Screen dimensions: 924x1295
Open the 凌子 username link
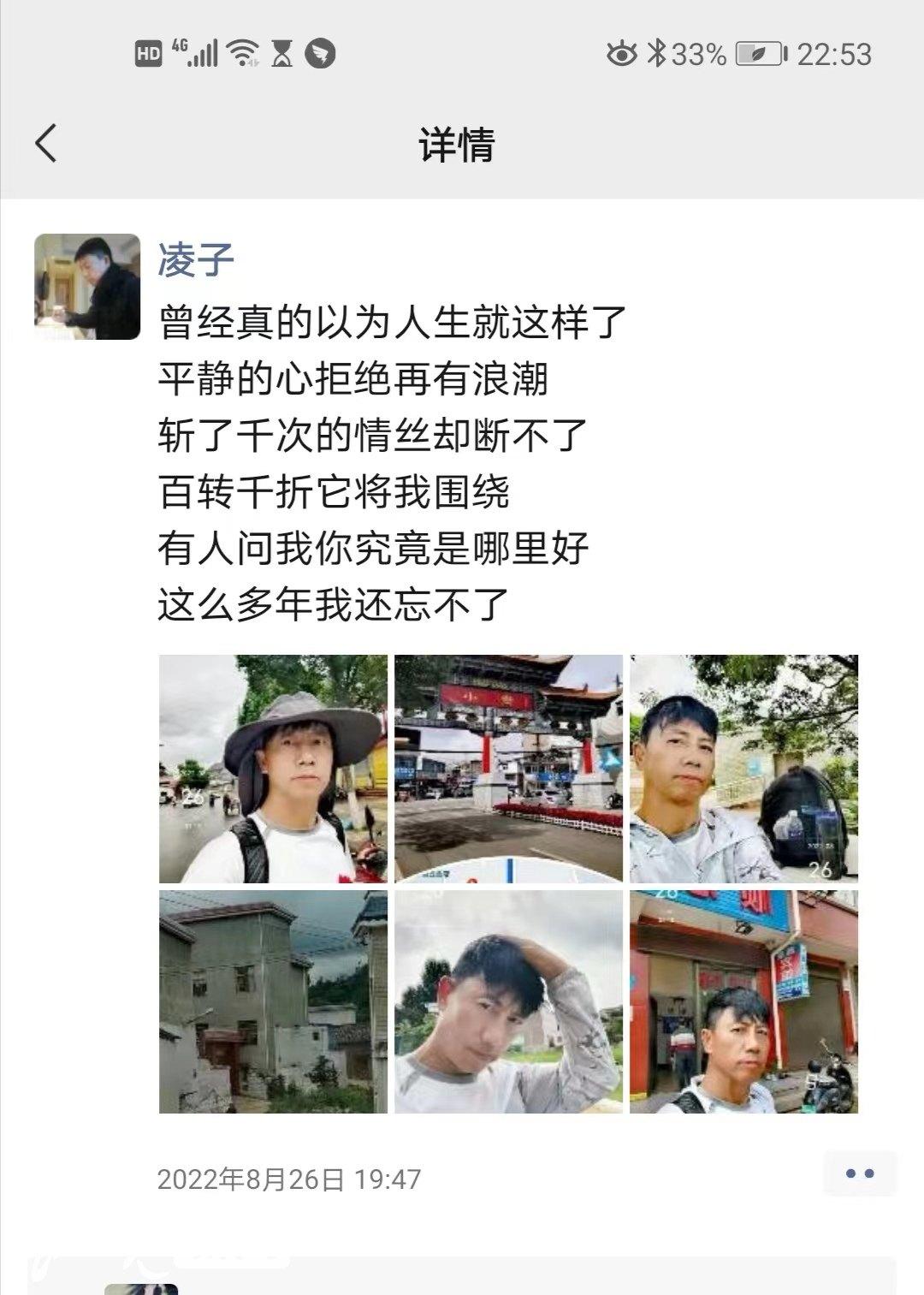[x=196, y=259]
